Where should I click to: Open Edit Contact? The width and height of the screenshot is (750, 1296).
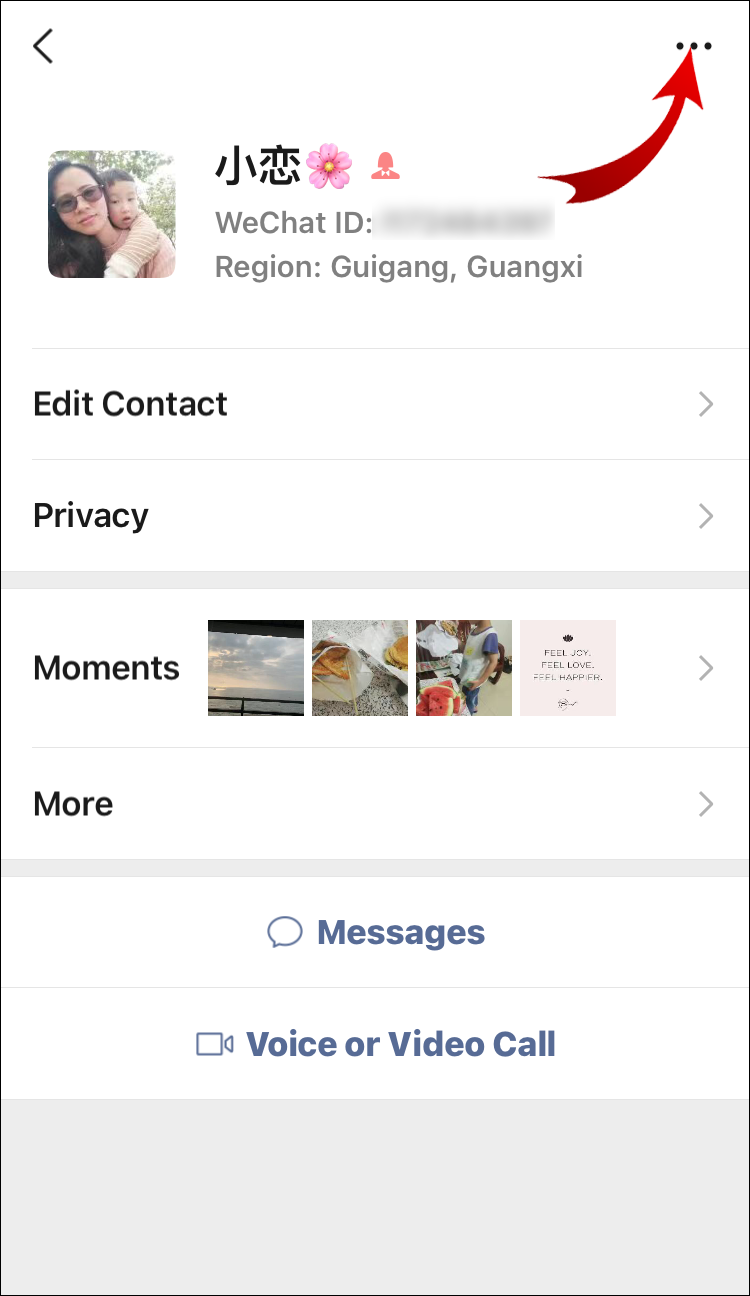tap(374, 404)
